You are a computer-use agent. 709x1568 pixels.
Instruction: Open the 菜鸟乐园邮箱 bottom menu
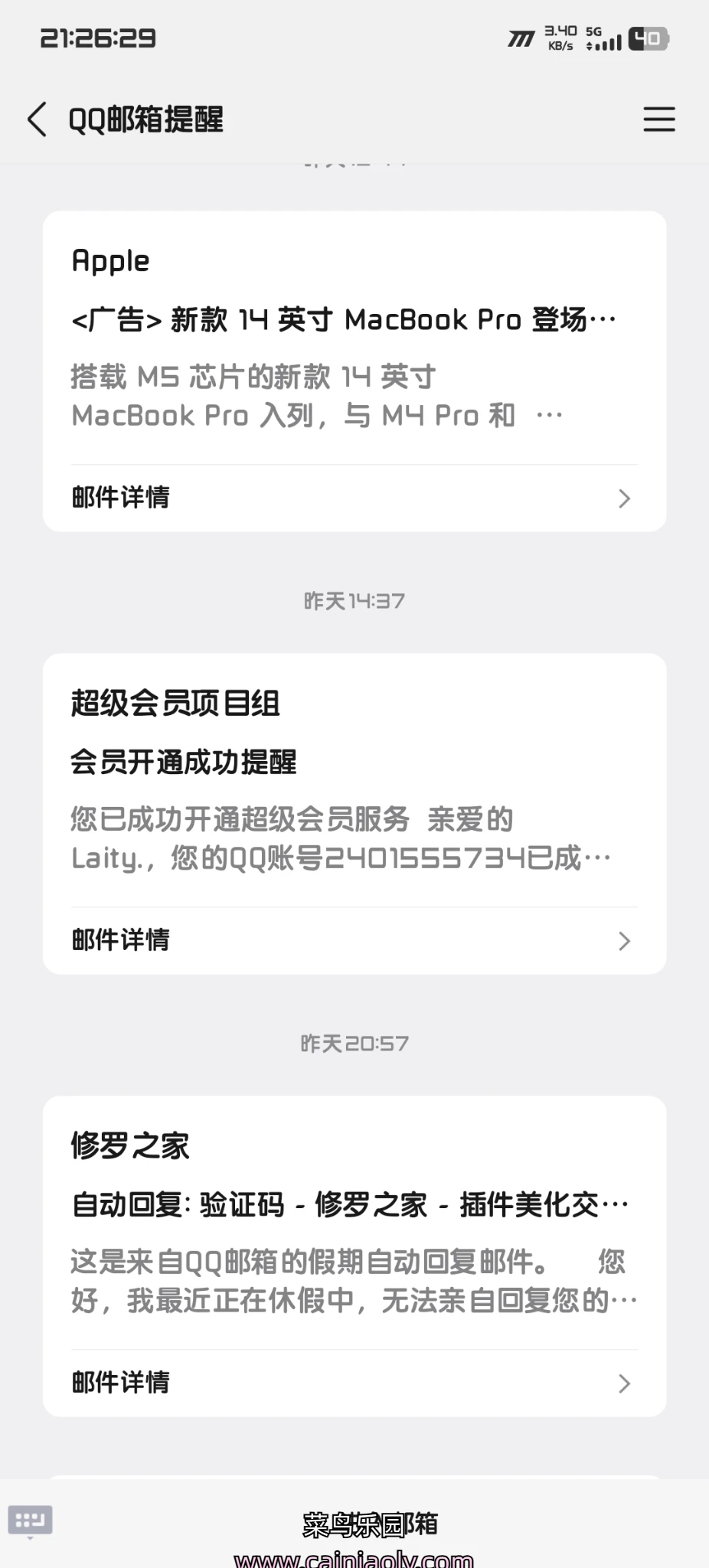(371, 1525)
